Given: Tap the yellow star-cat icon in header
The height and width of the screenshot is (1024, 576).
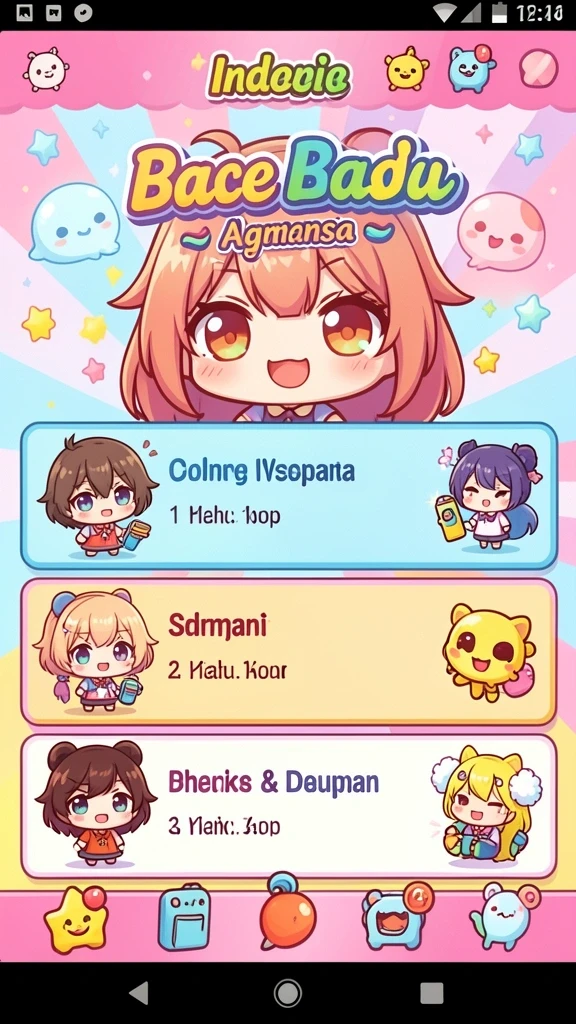Looking at the screenshot, I should [x=406, y=69].
